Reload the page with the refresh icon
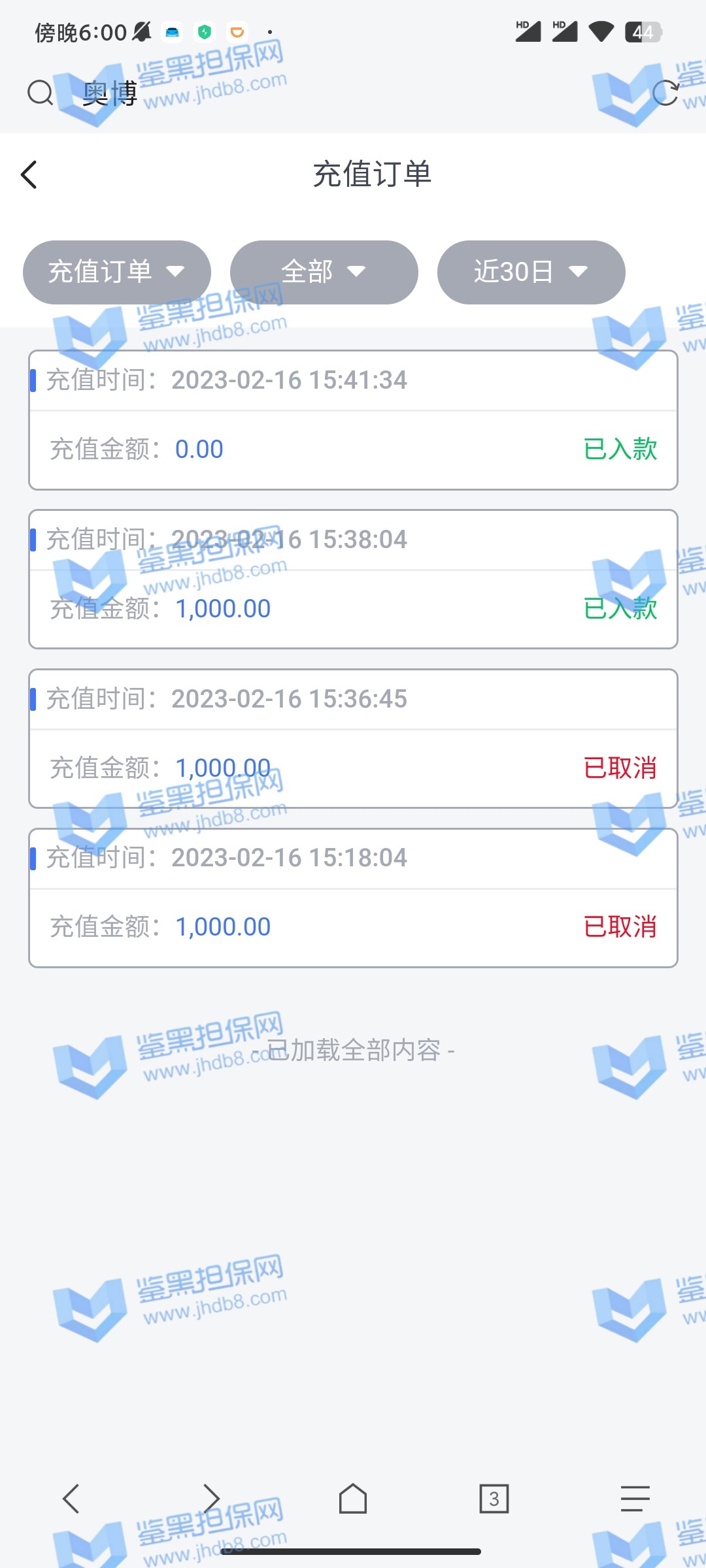706x1568 pixels. coord(665,93)
